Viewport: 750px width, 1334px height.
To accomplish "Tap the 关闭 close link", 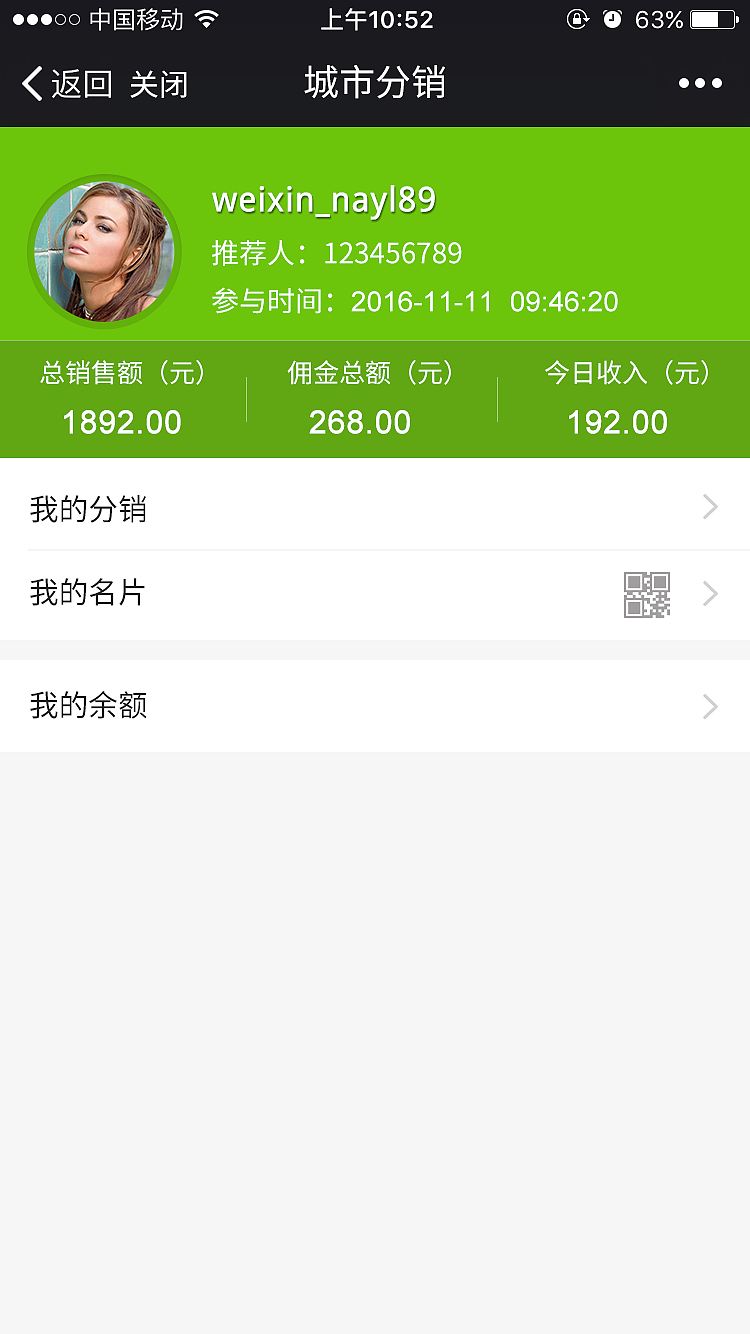I will click(156, 83).
